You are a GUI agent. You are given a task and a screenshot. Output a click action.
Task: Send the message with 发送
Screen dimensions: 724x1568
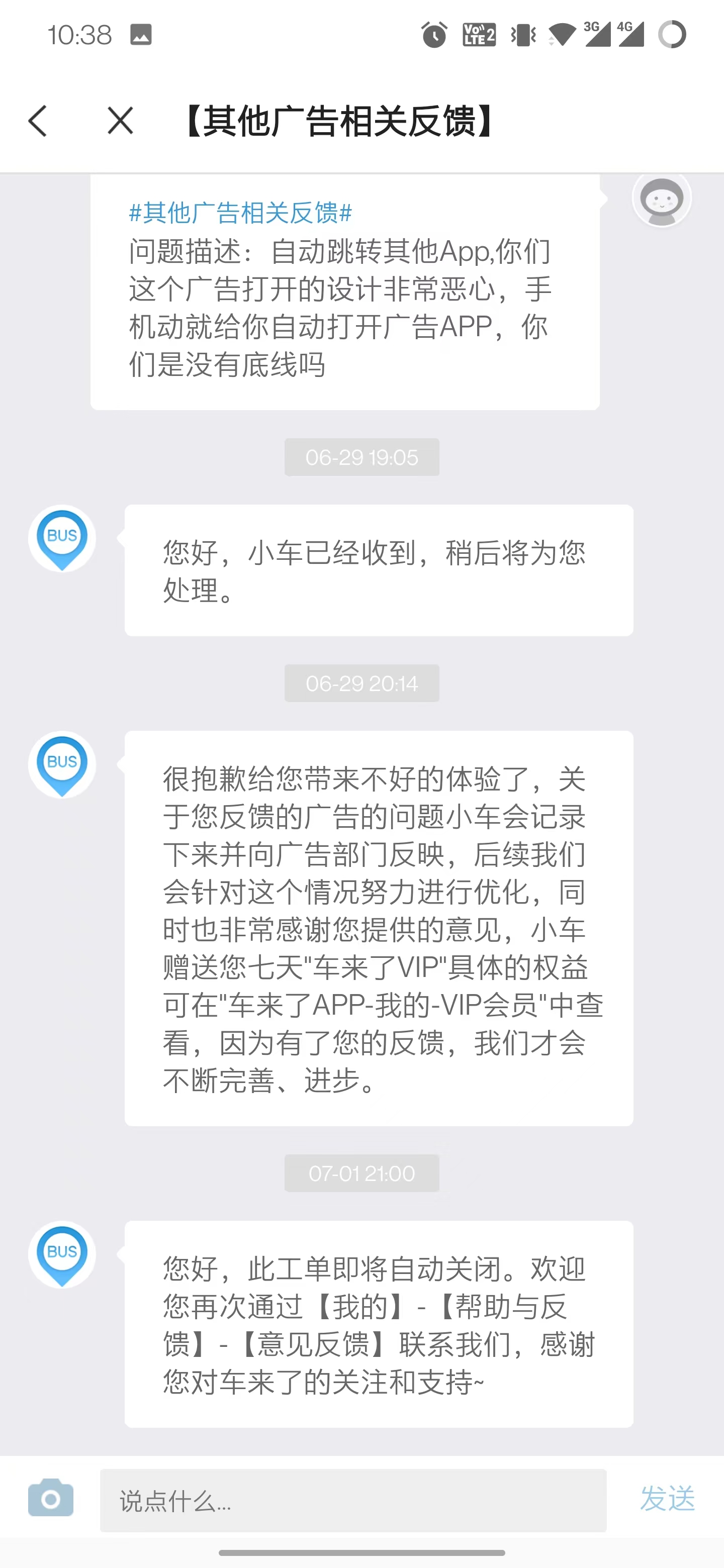(667, 1499)
